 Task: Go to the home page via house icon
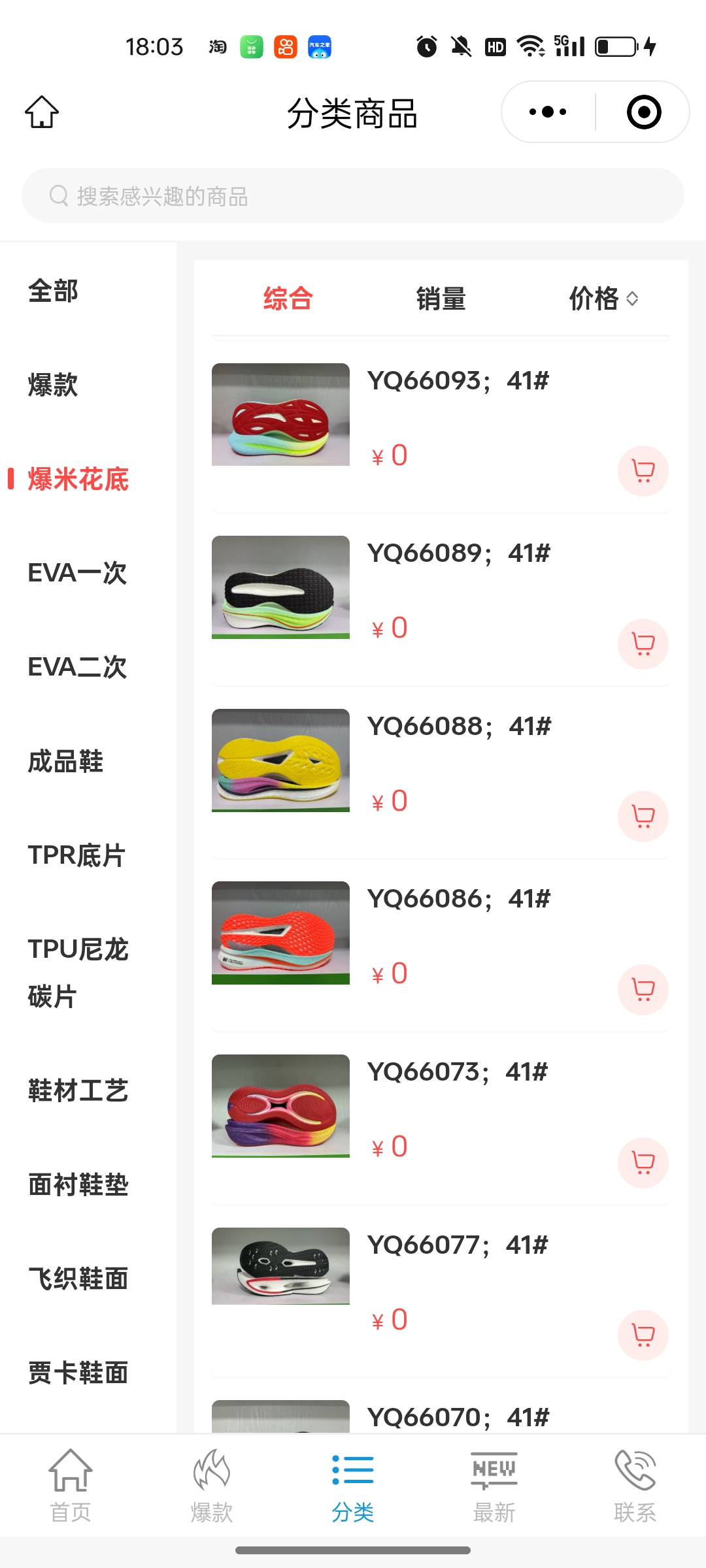point(42,112)
